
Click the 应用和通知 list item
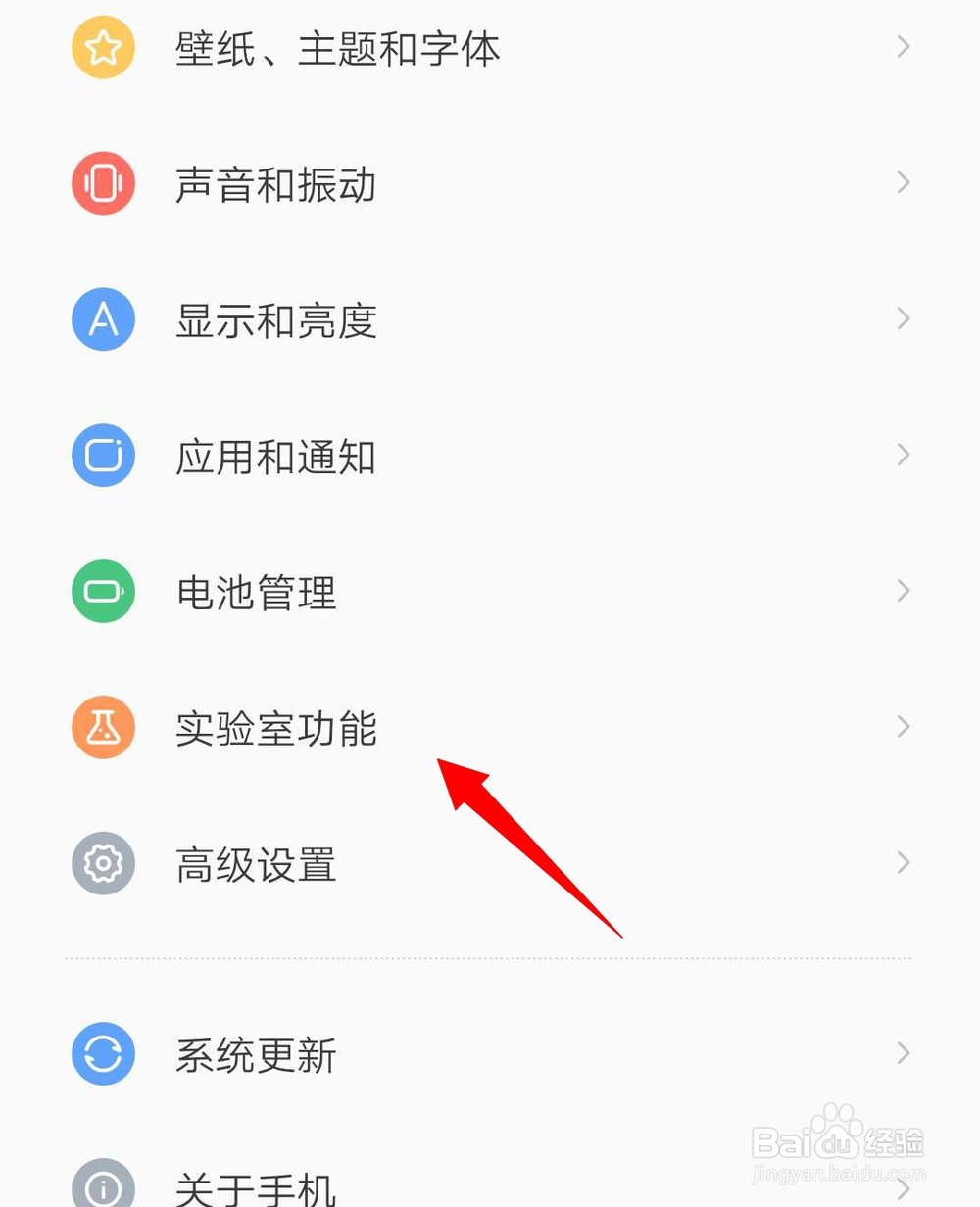(x=275, y=455)
